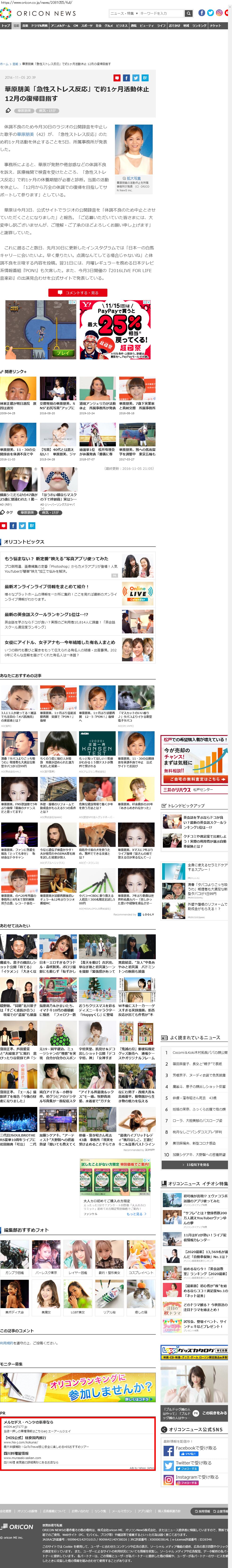Select the 華原朋美 tag under headline
232x1568 pixels.
(x=24, y=111)
